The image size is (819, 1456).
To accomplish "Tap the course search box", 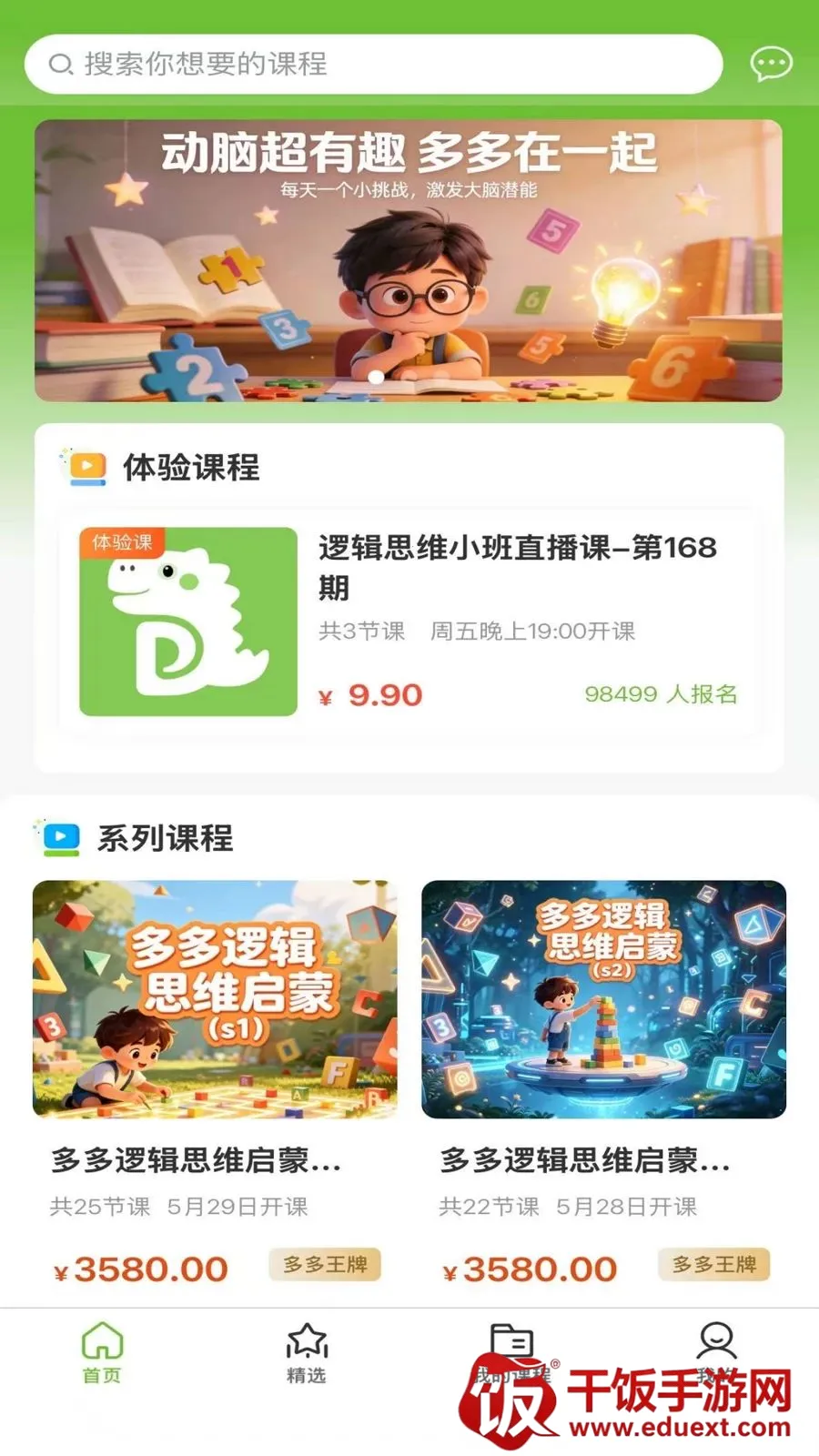I will pyautogui.click(x=373, y=64).
